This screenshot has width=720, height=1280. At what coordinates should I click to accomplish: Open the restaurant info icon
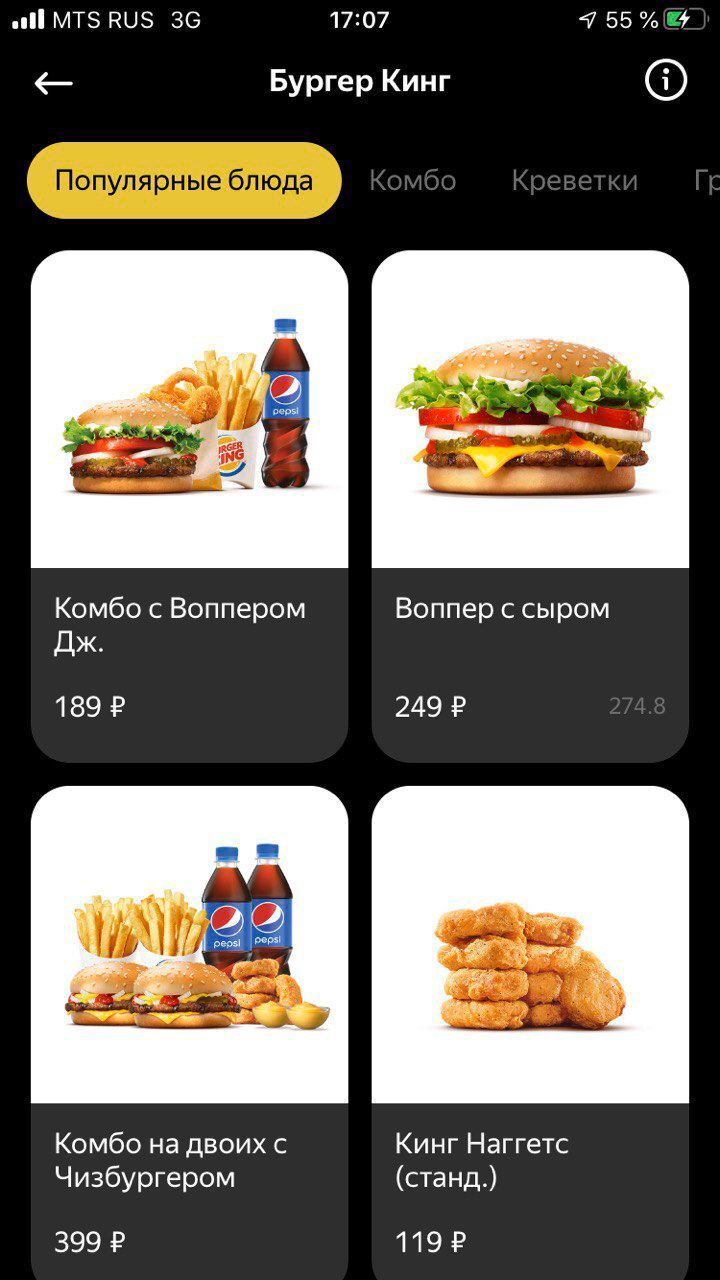click(666, 80)
